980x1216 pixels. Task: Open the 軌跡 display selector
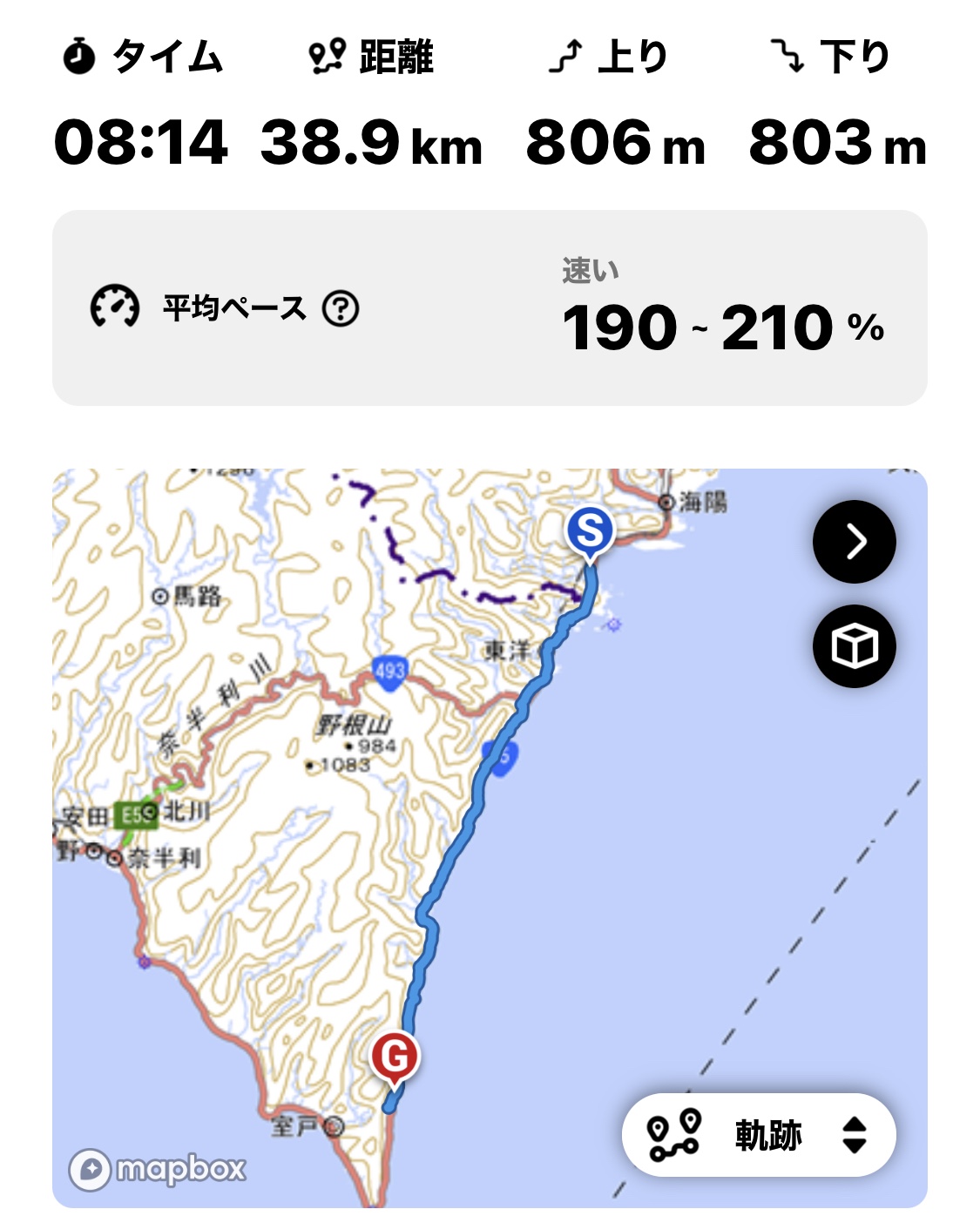pos(759,1135)
